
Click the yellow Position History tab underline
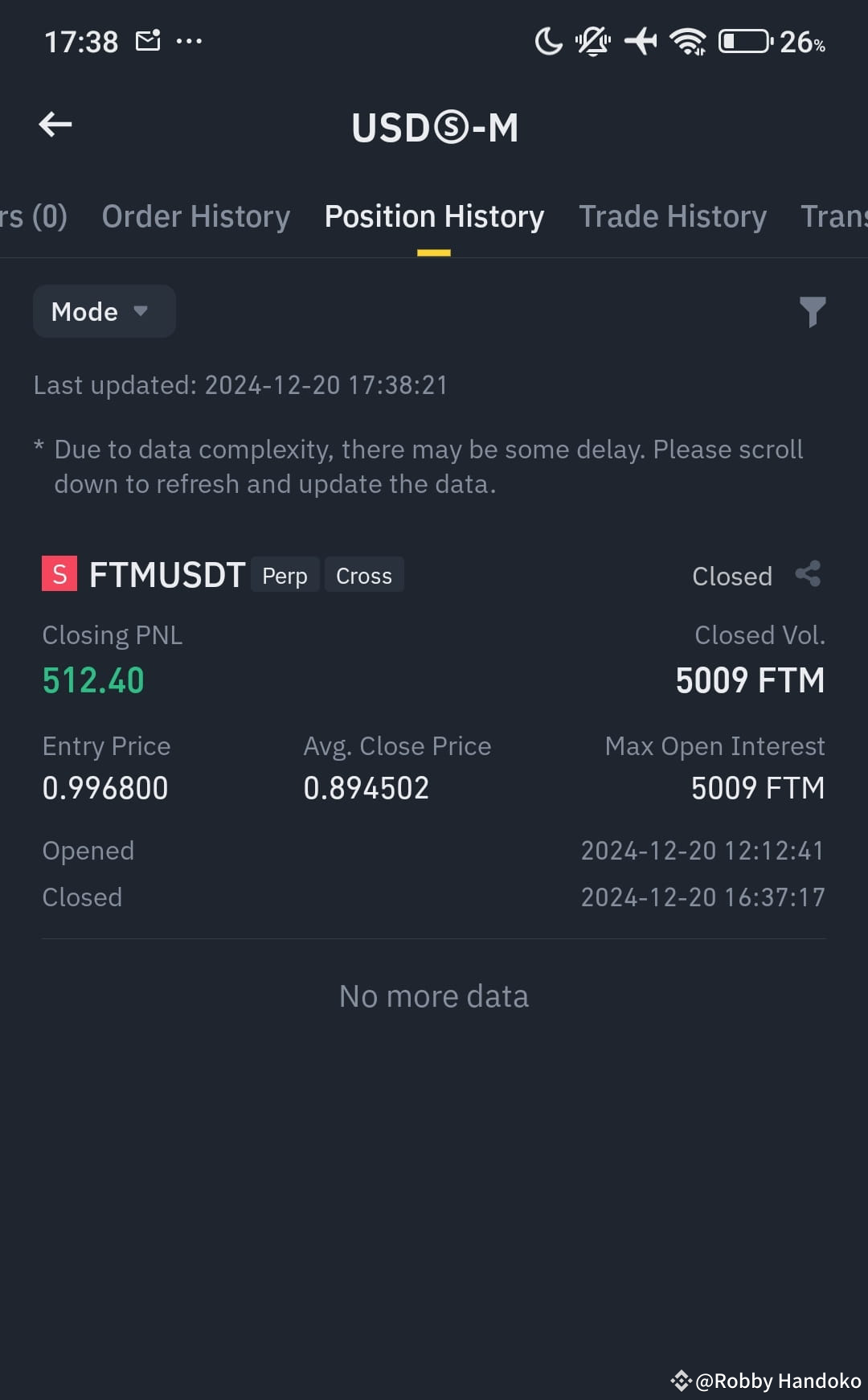click(433, 252)
